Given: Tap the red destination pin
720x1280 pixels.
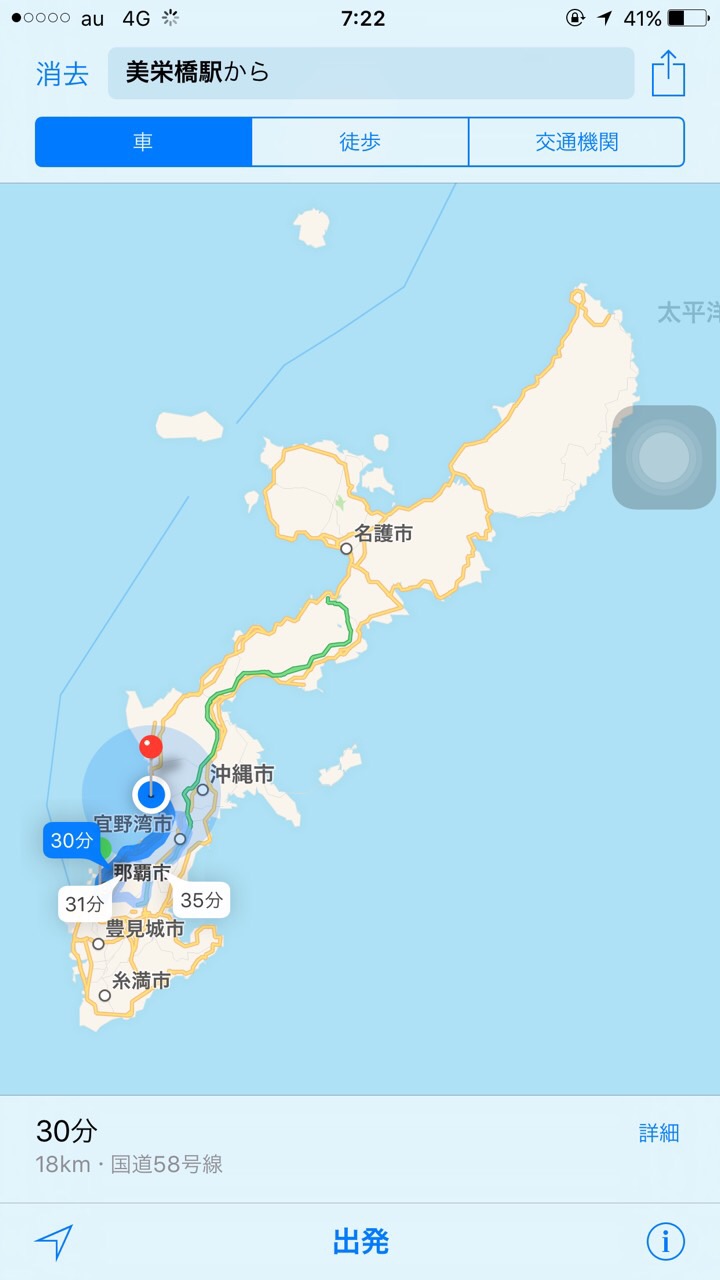Looking at the screenshot, I should (x=151, y=747).
